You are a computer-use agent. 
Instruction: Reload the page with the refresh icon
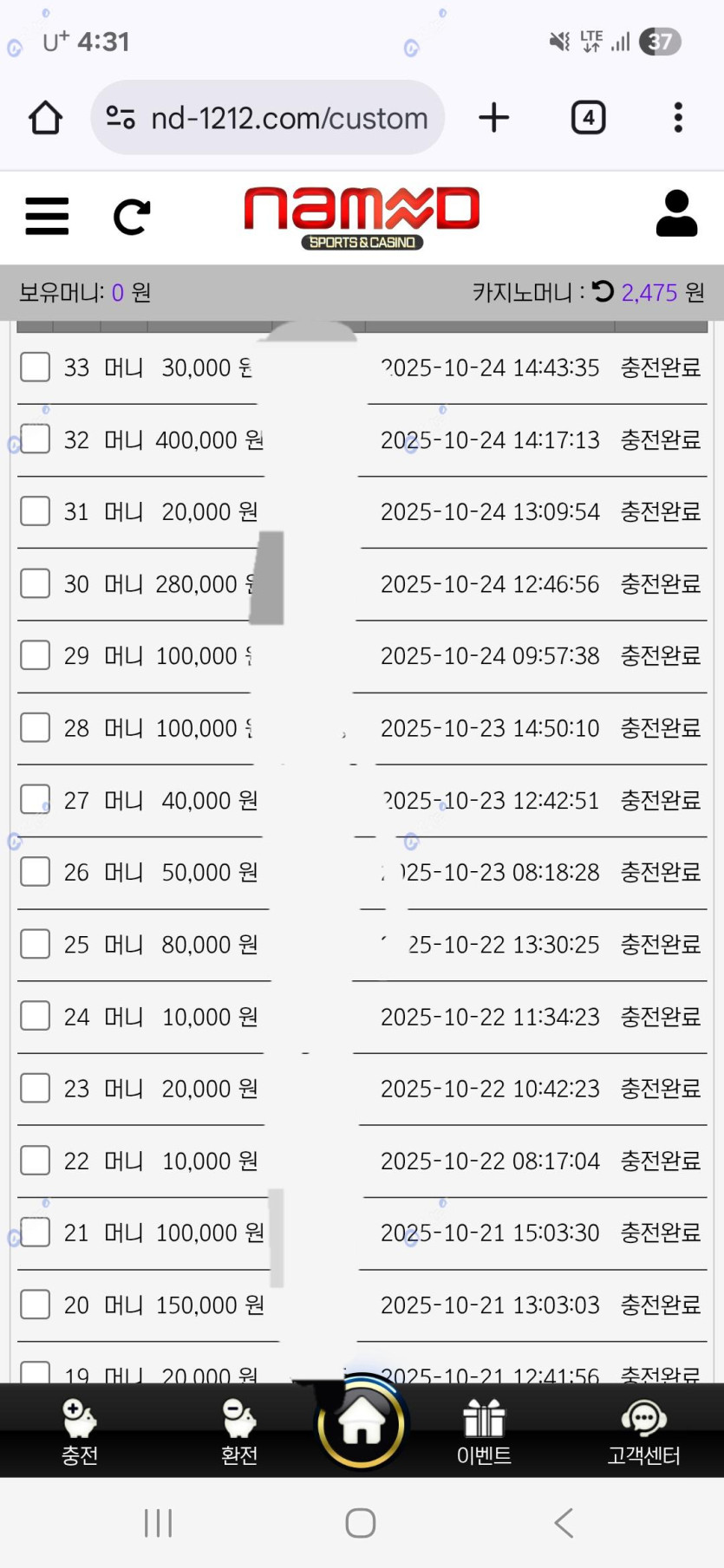pyautogui.click(x=132, y=217)
